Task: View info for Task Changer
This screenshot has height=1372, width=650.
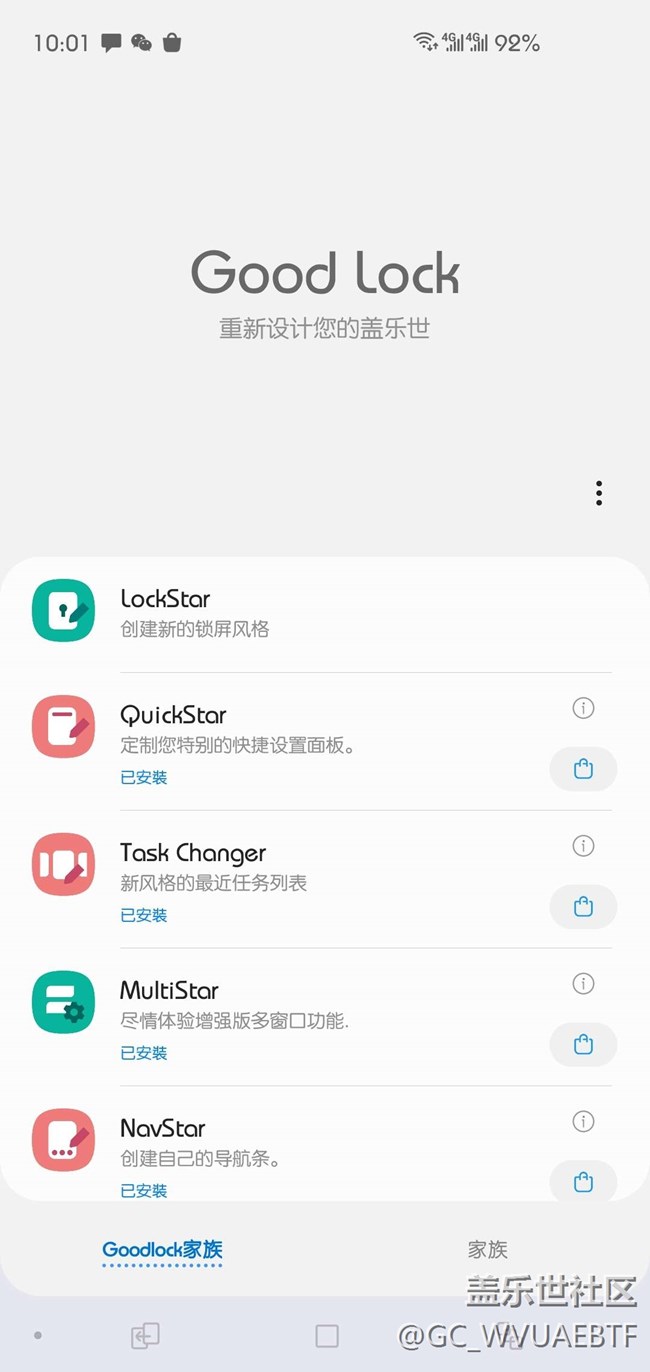Action: [583, 846]
